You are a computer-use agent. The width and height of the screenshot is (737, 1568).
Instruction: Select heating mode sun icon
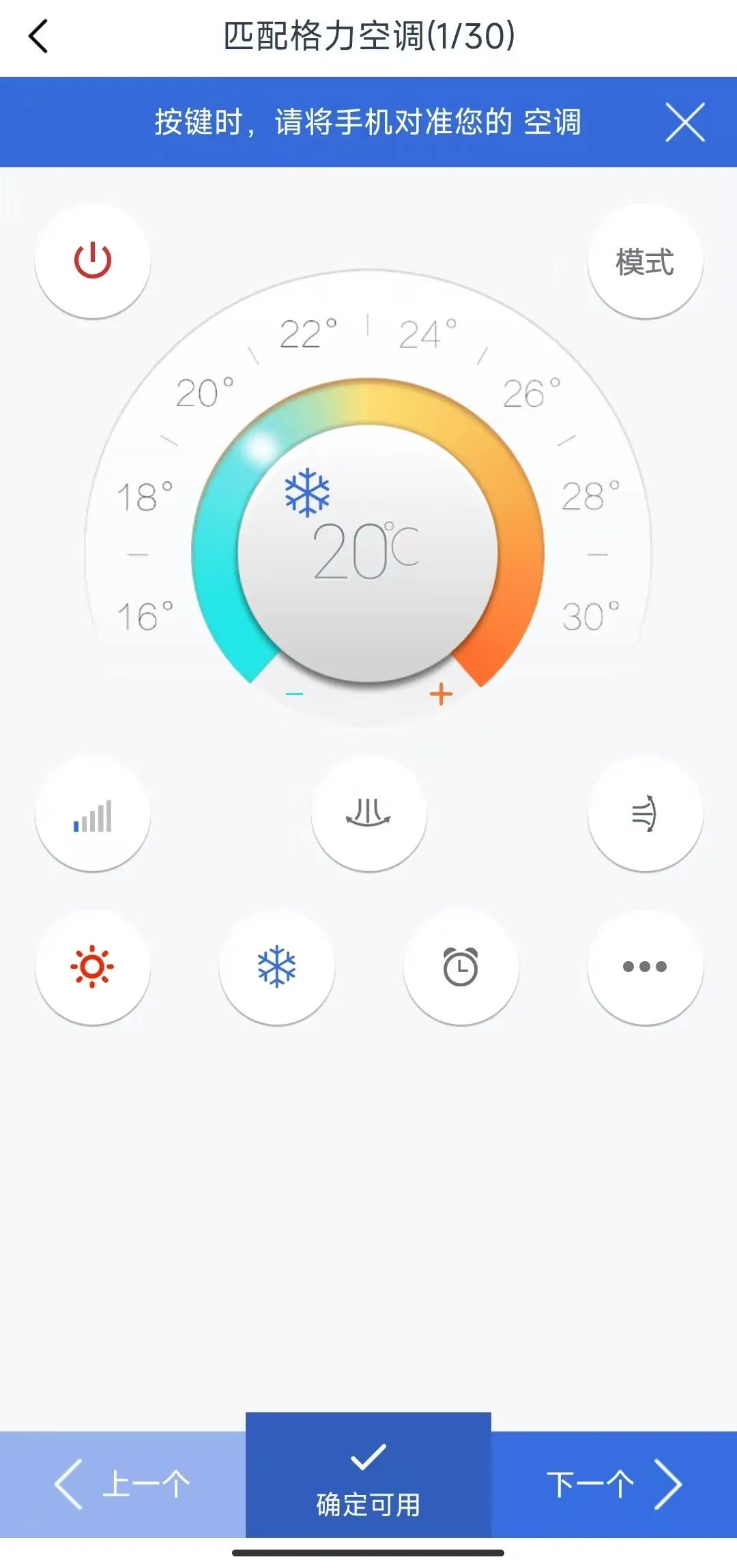pos(93,967)
